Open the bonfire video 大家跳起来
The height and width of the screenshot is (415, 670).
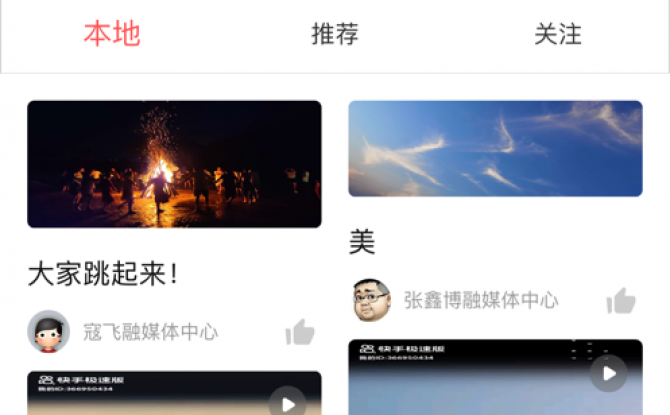point(174,164)
